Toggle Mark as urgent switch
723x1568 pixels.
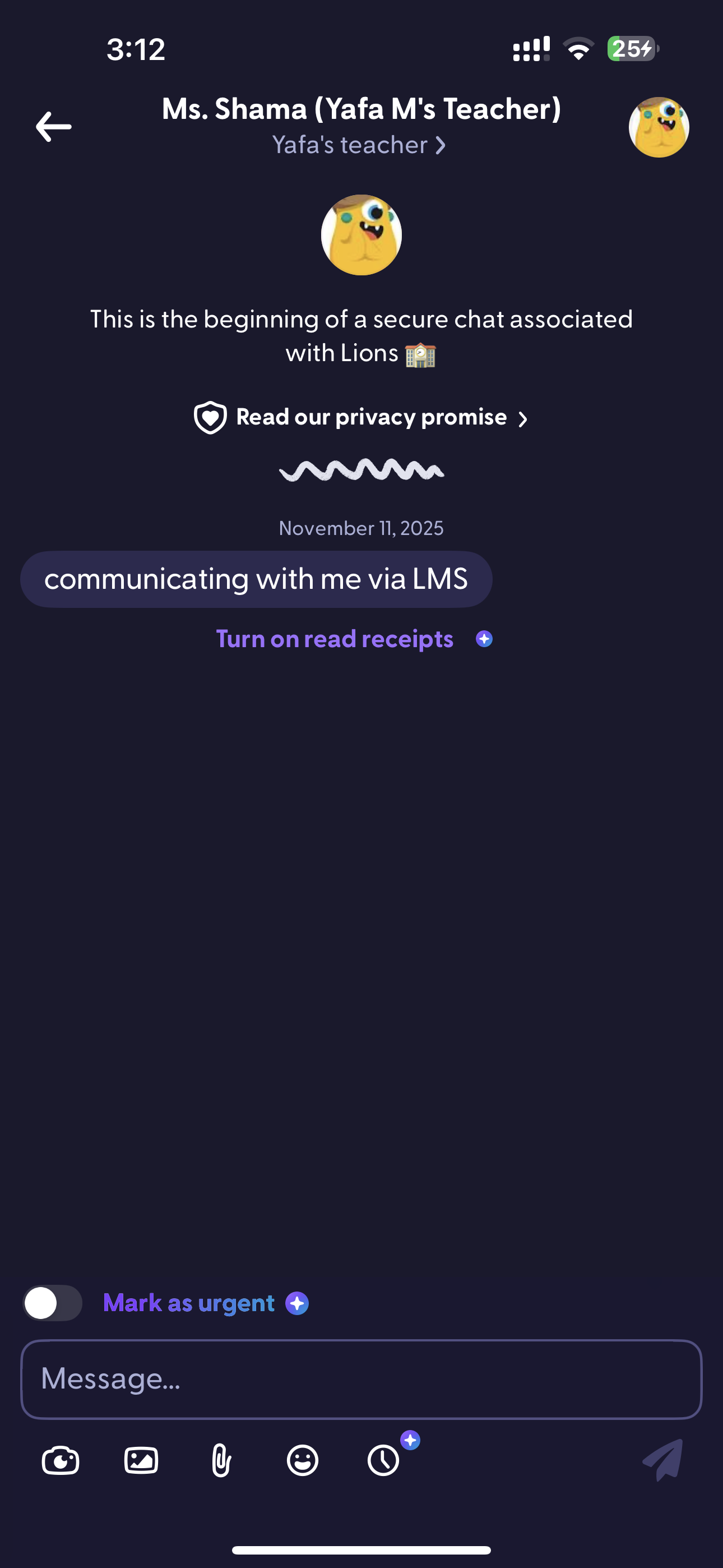pyautogui.click(x=53, y=1303)
